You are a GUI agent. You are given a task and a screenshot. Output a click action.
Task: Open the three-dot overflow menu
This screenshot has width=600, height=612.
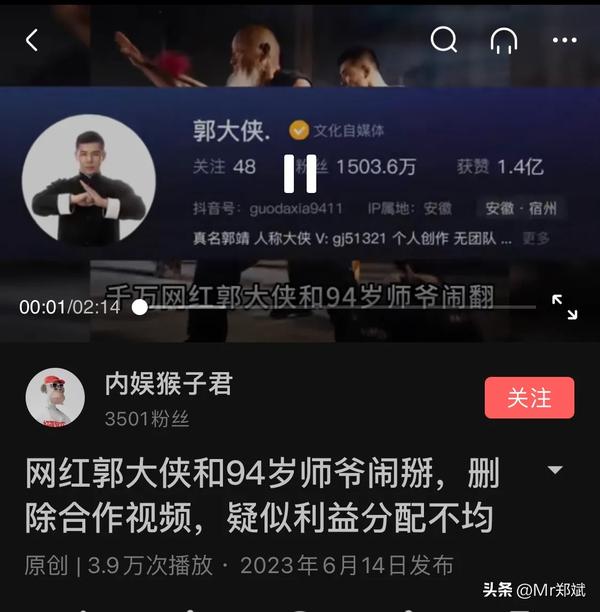564,40
